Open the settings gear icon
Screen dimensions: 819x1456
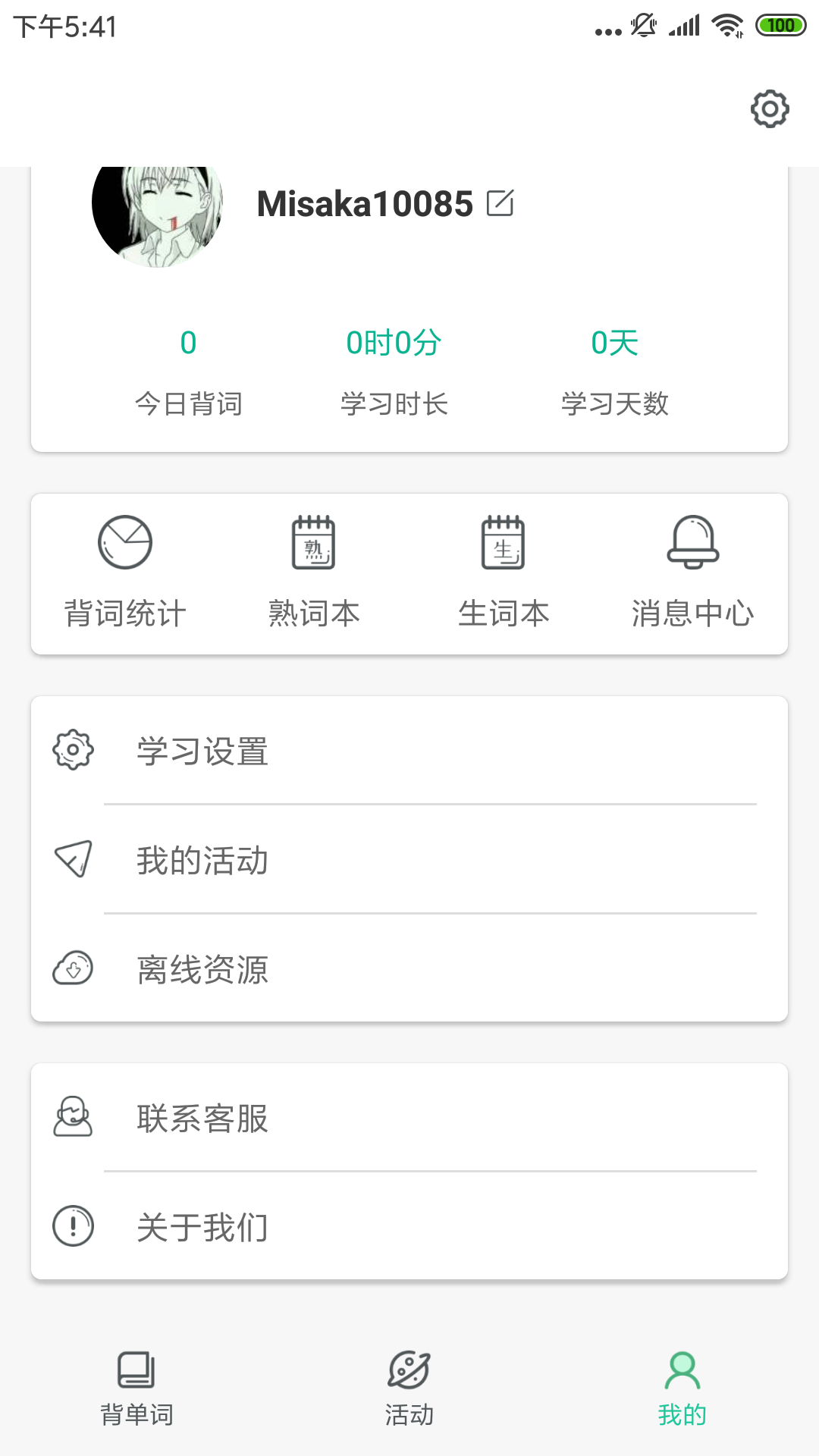[770, 109]
